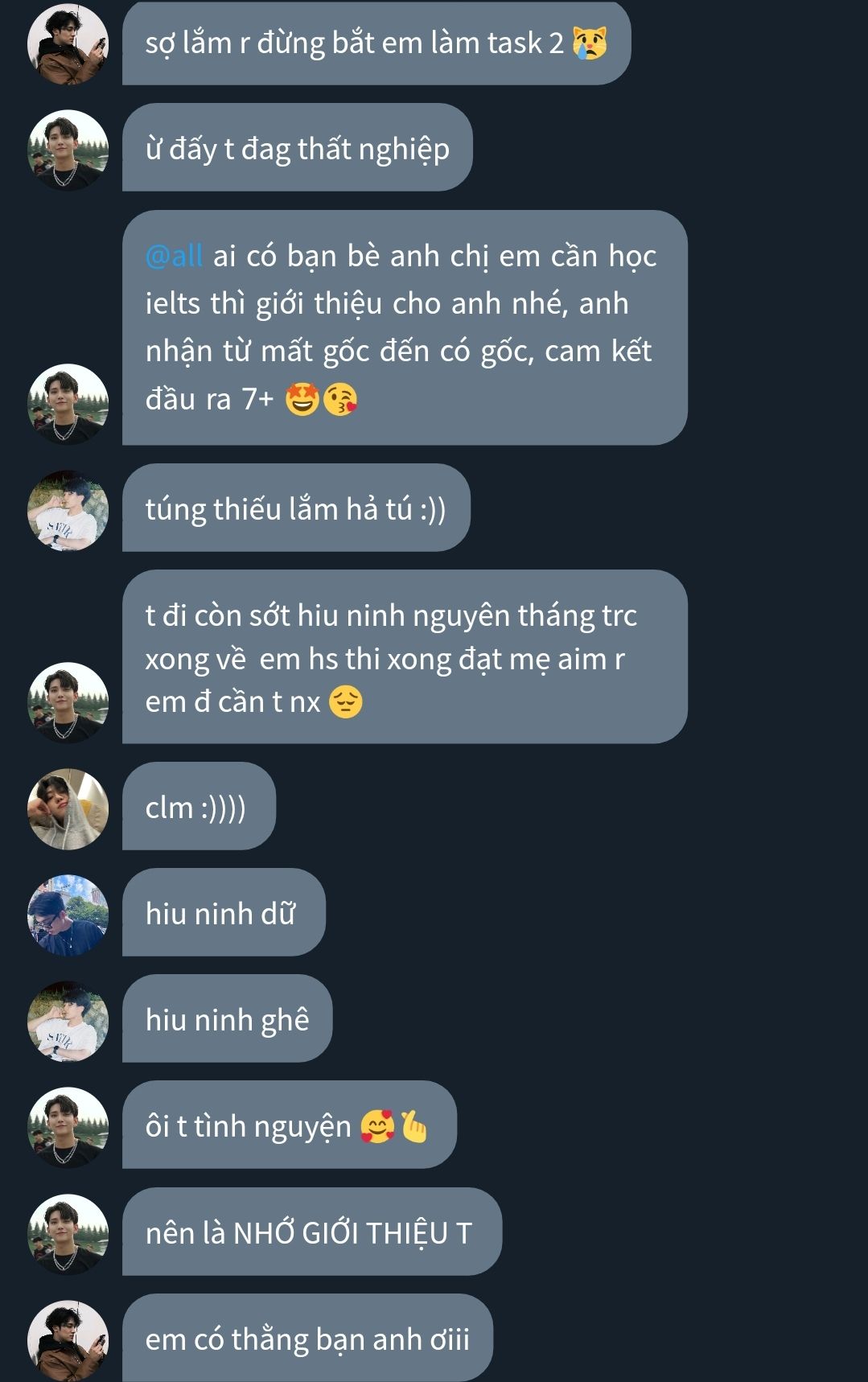Open avatar beside "hiu ninh ghê" message

[x=68, y=1022]
